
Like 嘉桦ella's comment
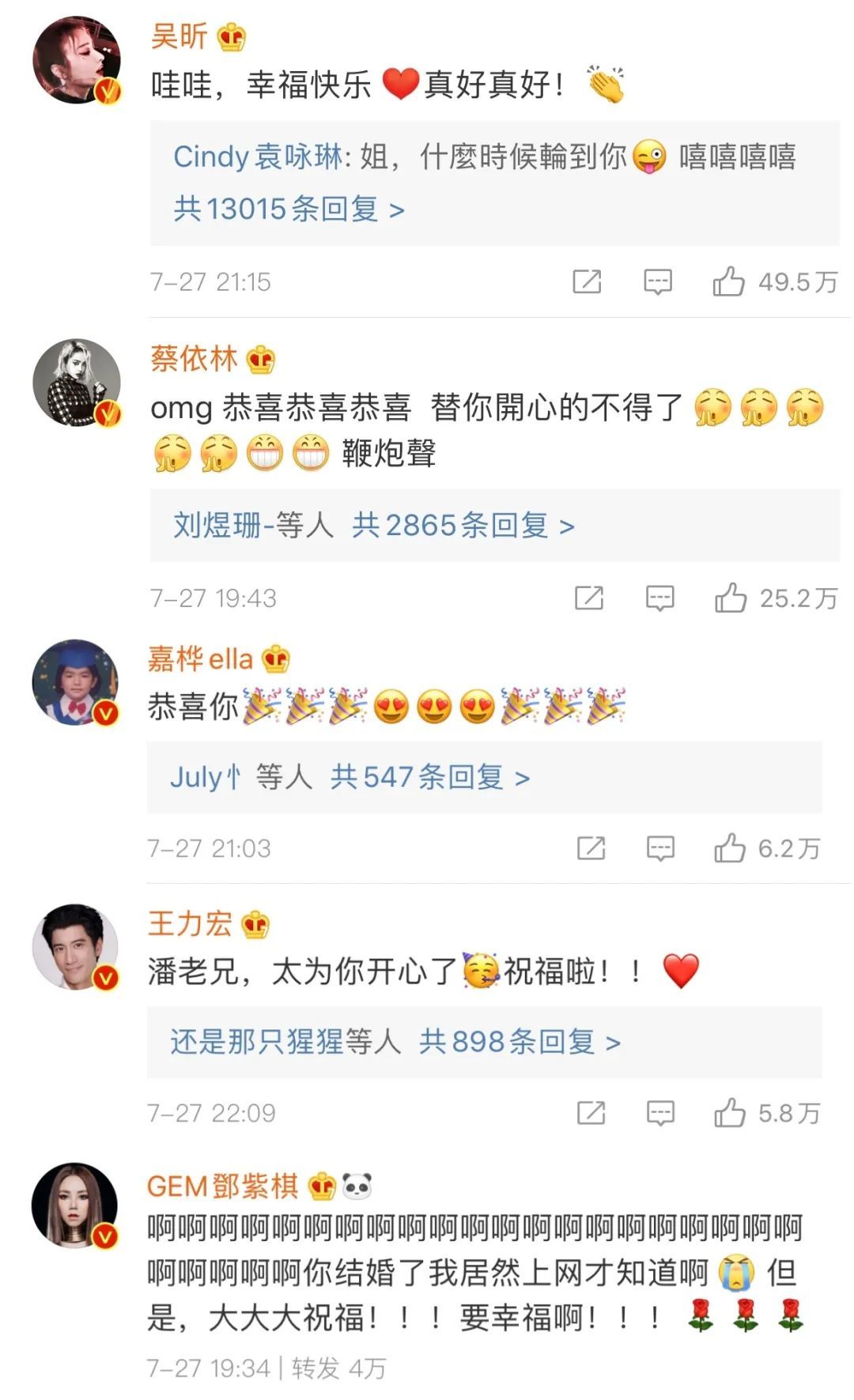(x=729, y=848)
